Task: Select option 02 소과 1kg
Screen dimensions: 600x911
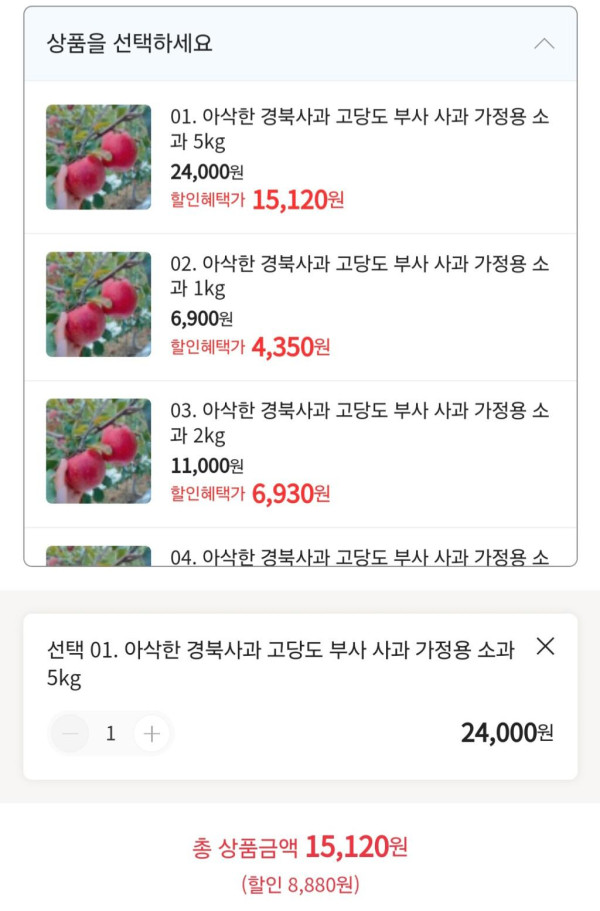Action: click(300, 305)
